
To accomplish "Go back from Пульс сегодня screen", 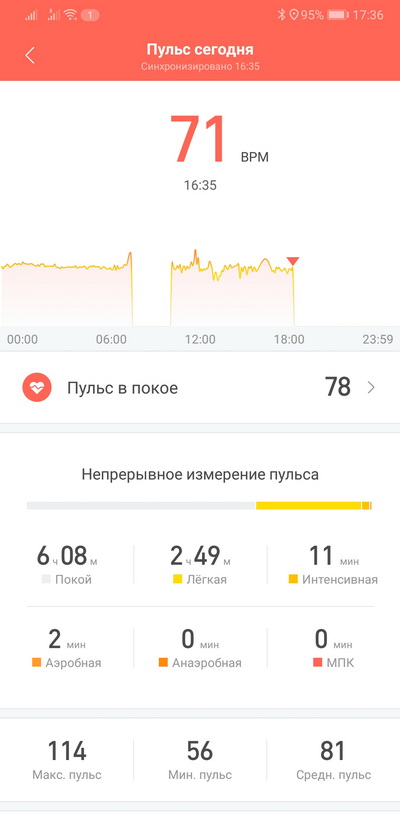I will (30, 56).
